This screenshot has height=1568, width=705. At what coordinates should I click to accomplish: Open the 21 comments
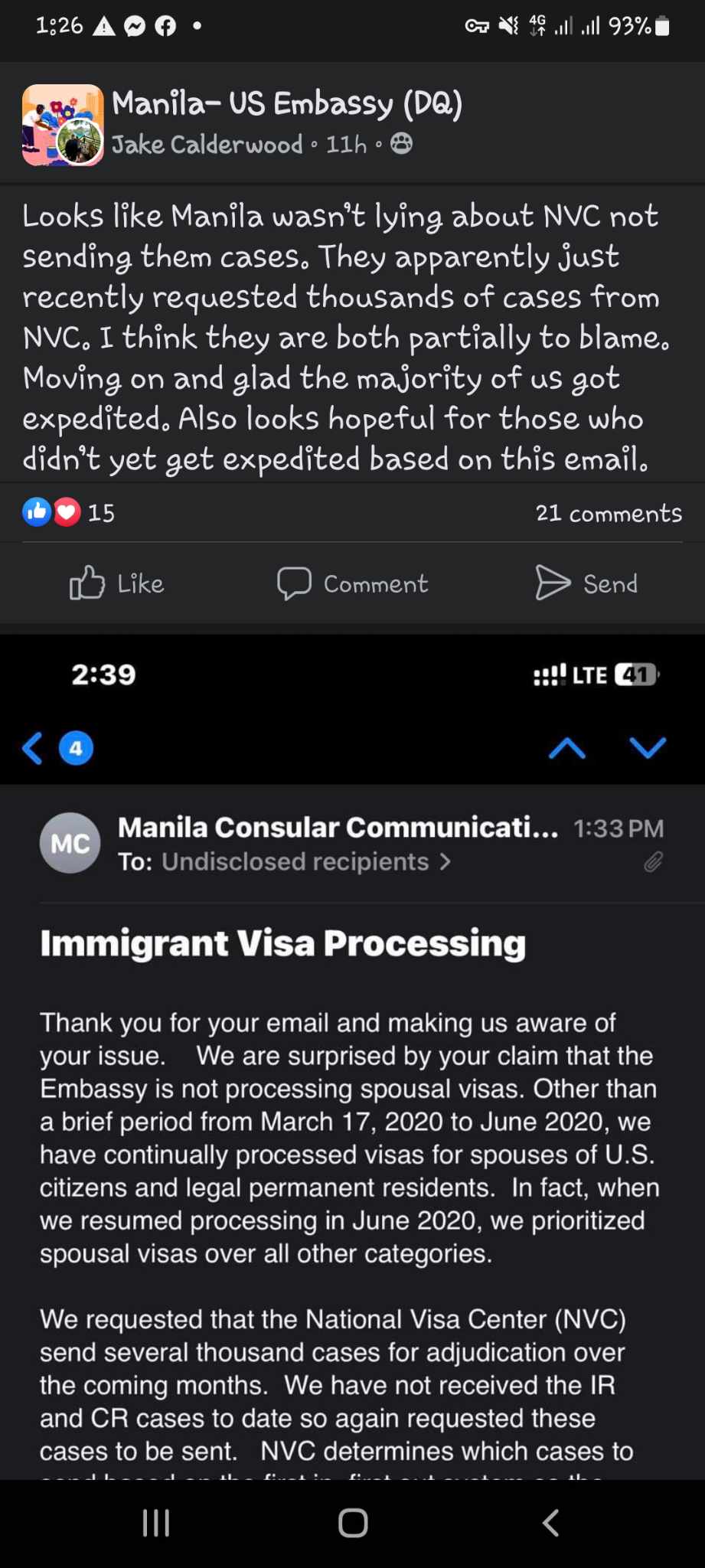[x=608, y=513]
